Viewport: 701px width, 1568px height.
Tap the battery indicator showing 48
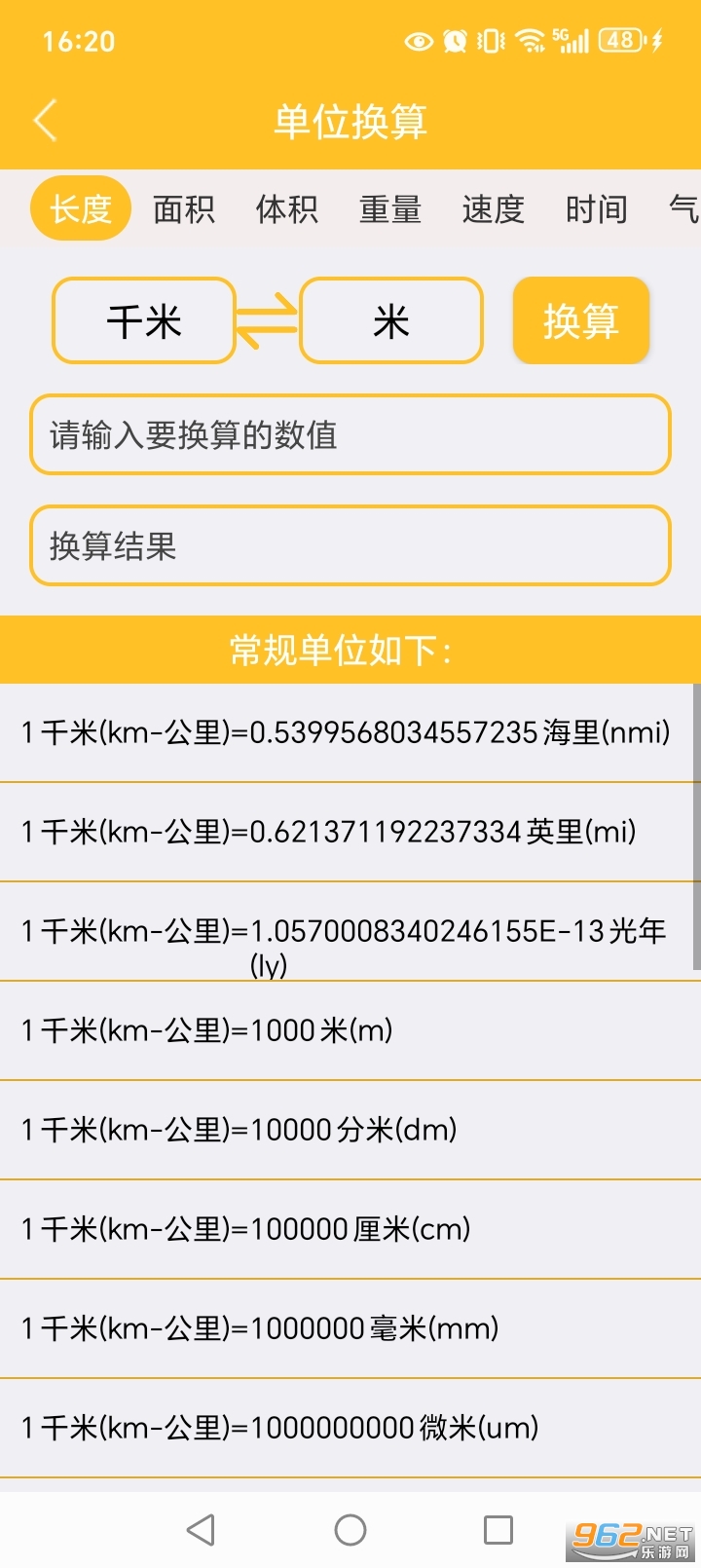coord(620,41)
